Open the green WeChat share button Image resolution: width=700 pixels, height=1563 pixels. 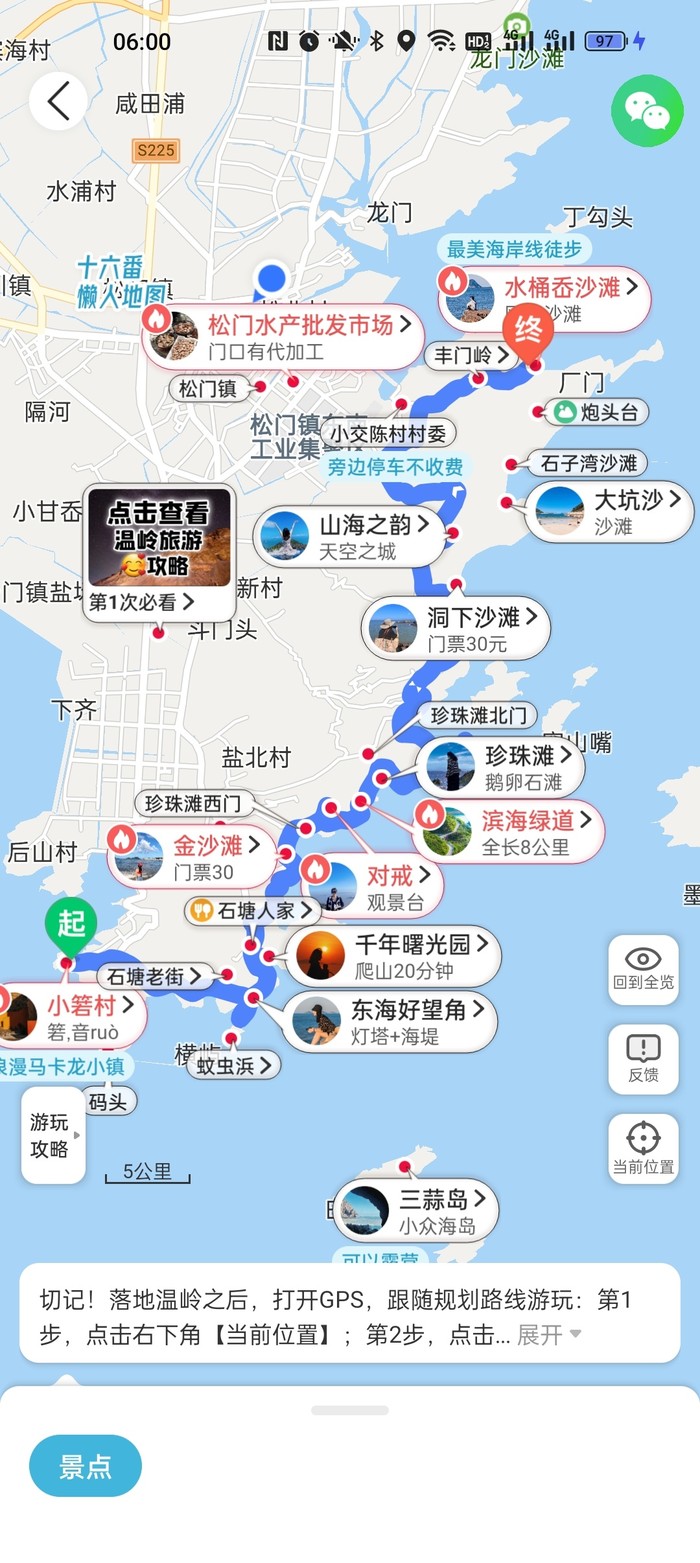point(647,111)
